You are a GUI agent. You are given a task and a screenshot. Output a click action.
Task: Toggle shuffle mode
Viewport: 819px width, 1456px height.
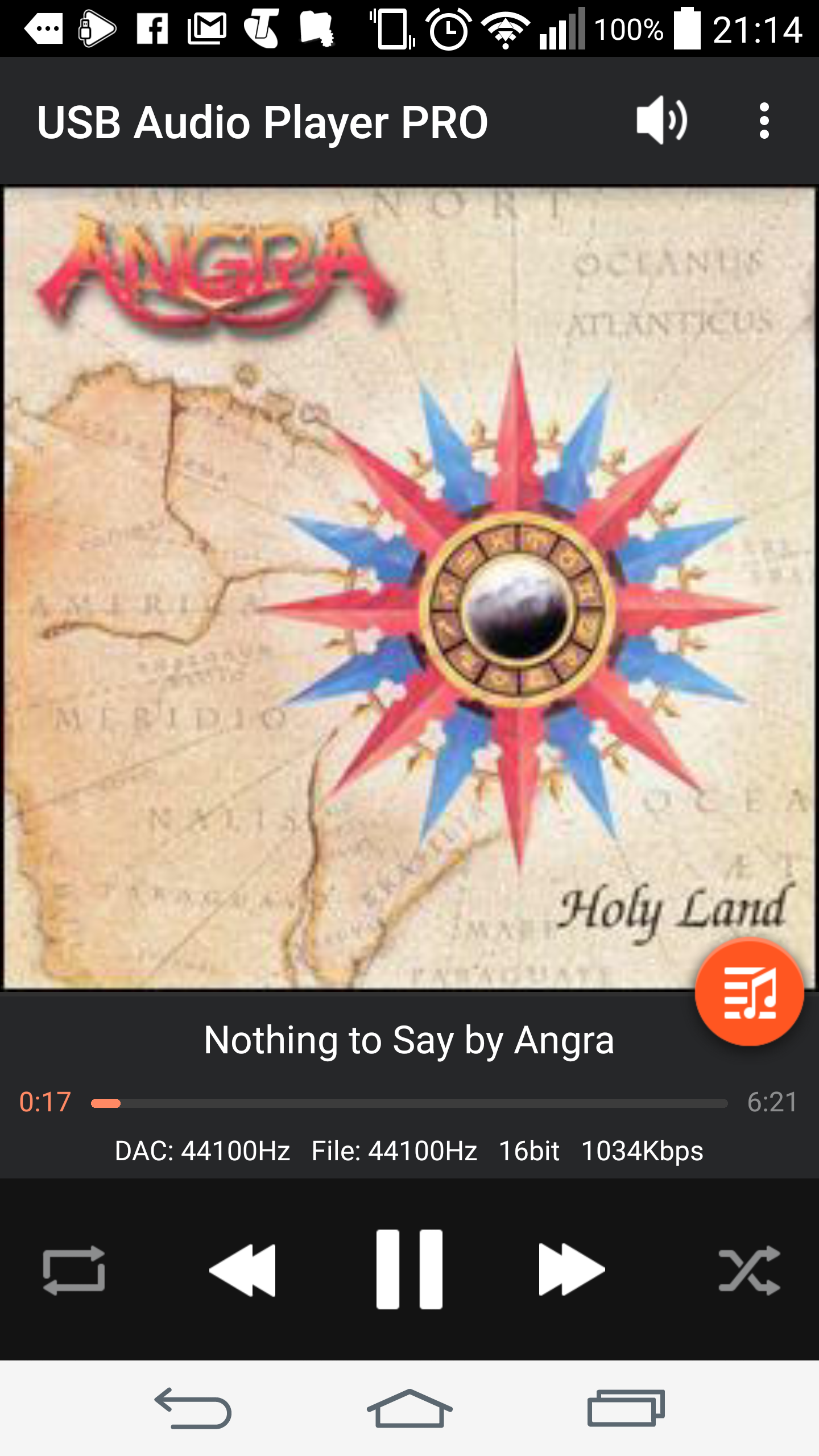[749, 1271]
